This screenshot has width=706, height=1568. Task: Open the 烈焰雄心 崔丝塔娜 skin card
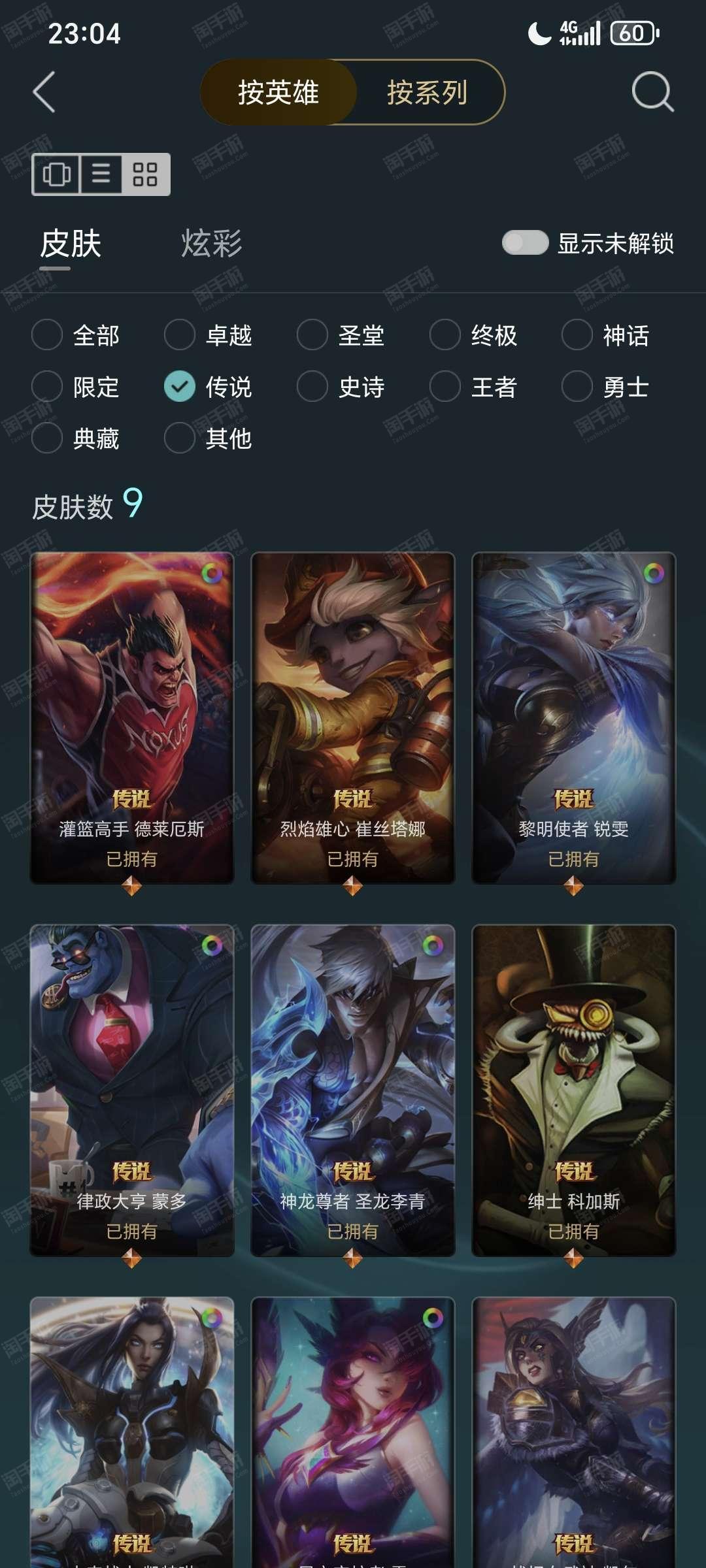353,718
